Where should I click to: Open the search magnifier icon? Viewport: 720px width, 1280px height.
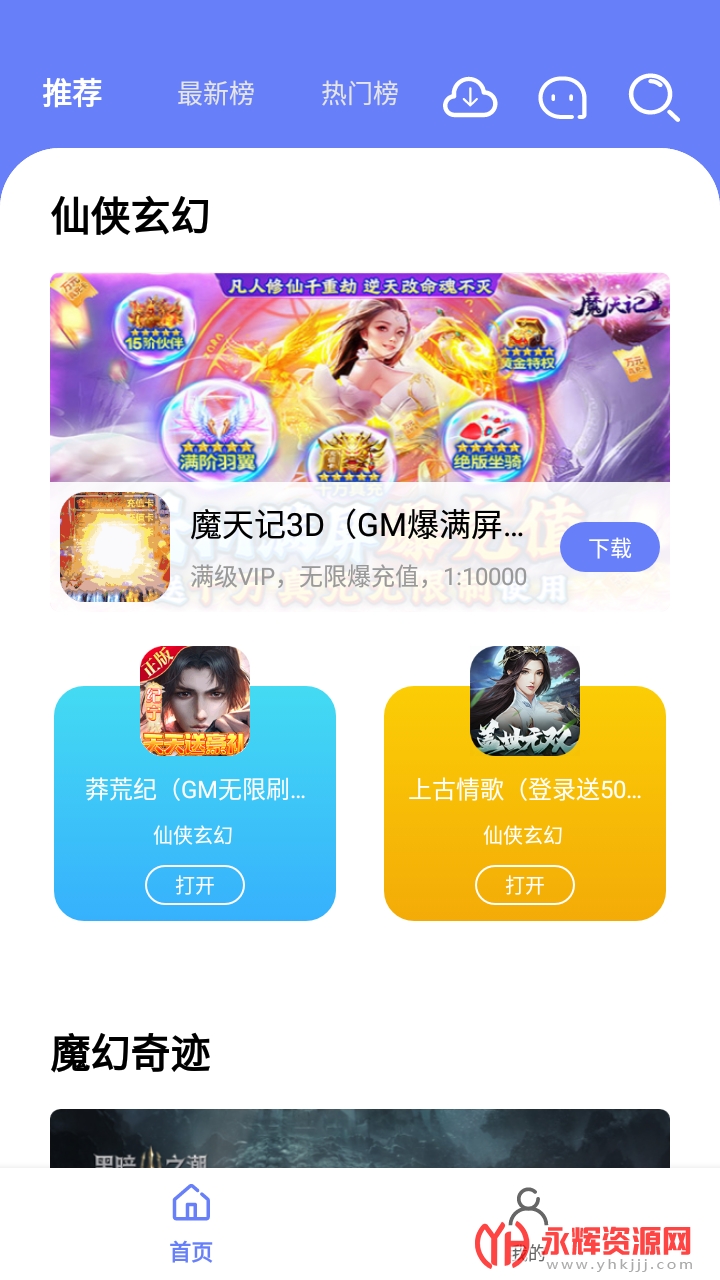click(653, 98)
